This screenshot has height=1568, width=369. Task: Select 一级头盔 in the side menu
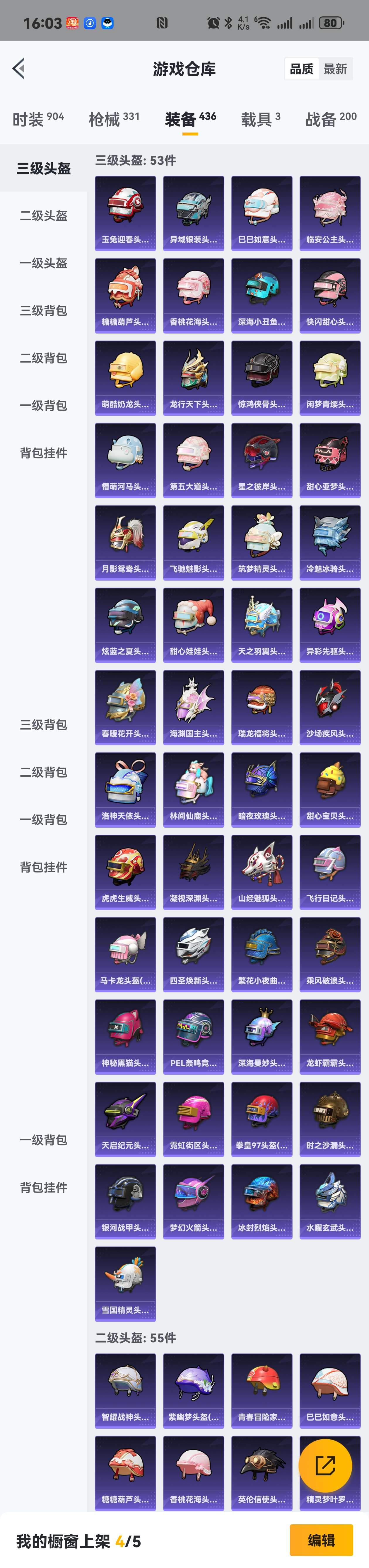pos(43,263)
